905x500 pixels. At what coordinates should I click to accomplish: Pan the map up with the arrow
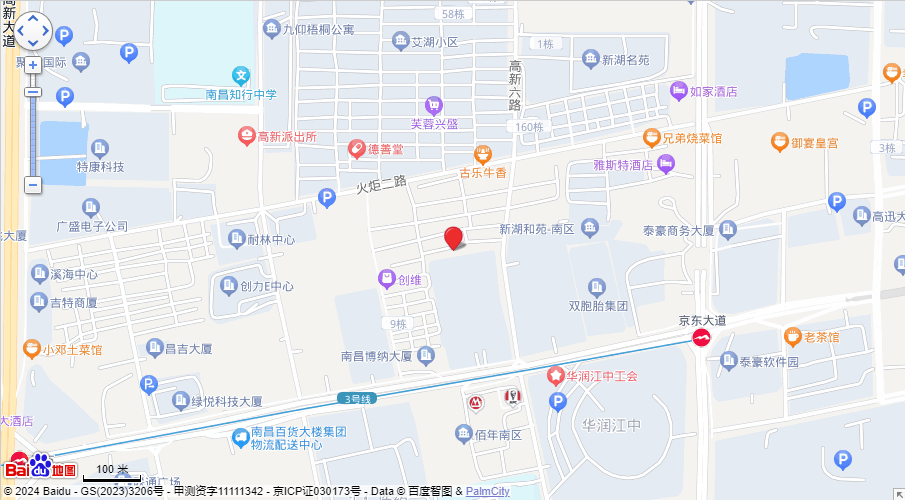[32, 19]
